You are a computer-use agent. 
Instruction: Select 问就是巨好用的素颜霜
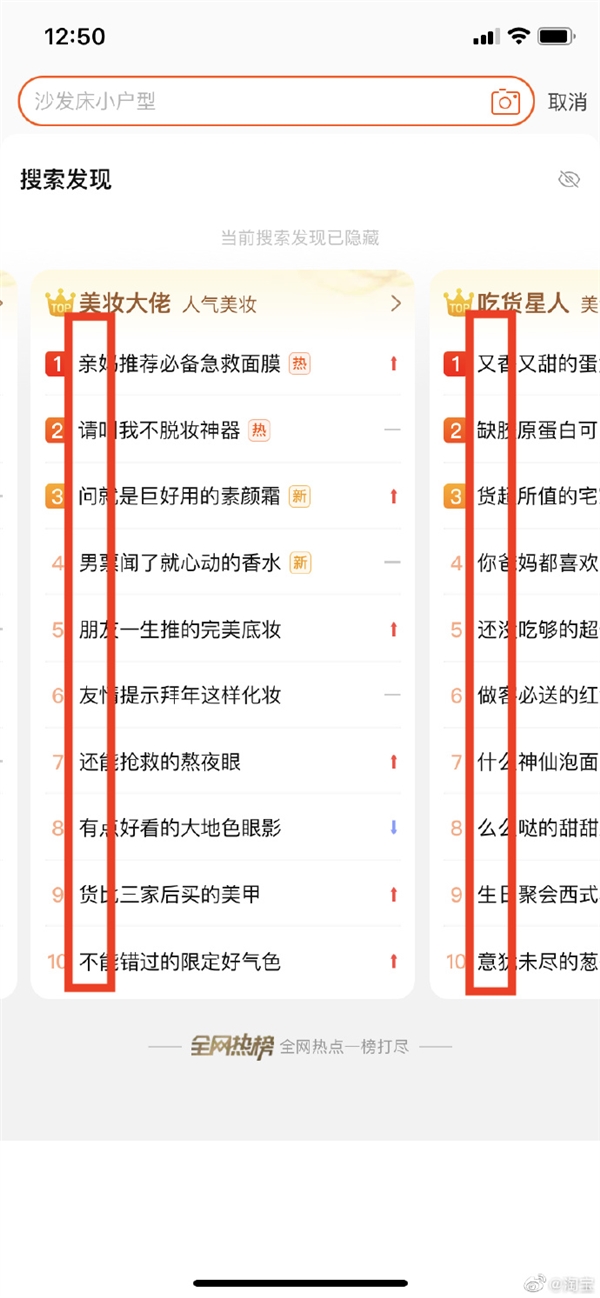click(x=180, y=496)
